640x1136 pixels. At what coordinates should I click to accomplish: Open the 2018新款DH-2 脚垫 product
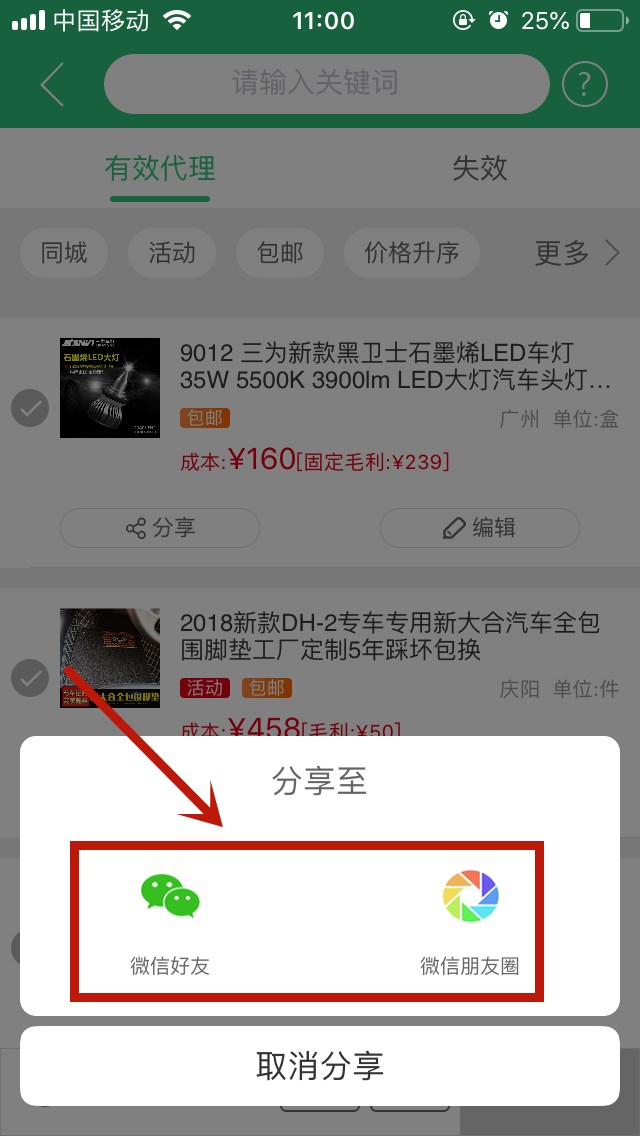pos(390,637)
